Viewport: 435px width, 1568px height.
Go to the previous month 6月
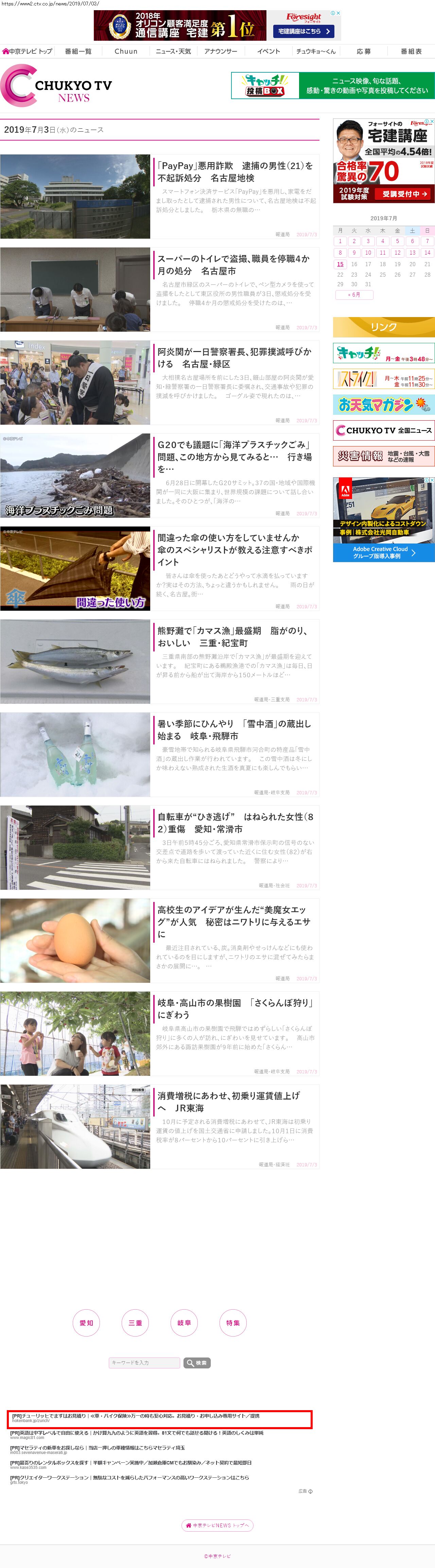(x=354, y=295)
